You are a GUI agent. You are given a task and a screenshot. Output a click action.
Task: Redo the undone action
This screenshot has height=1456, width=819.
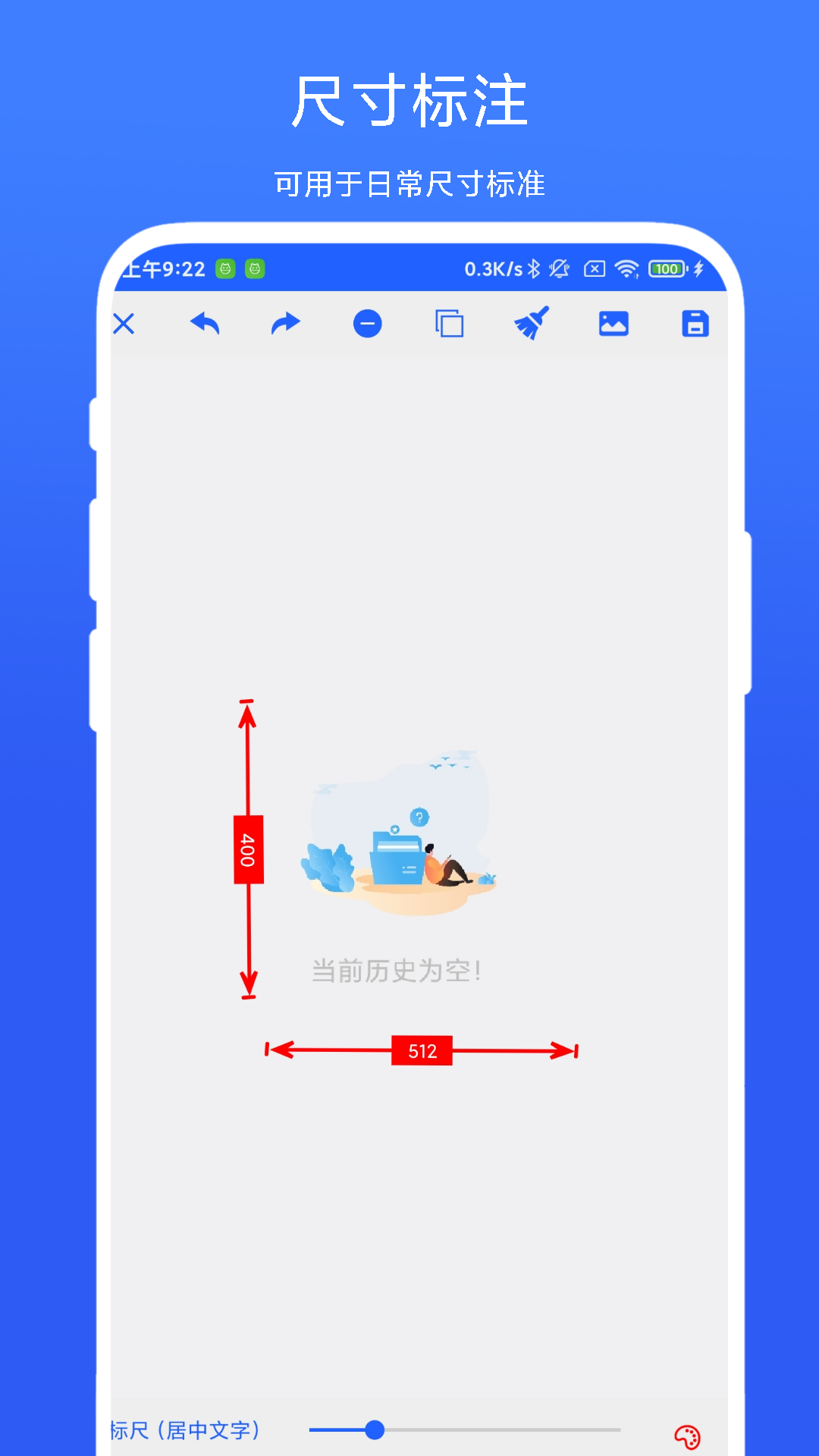(287, 322)
